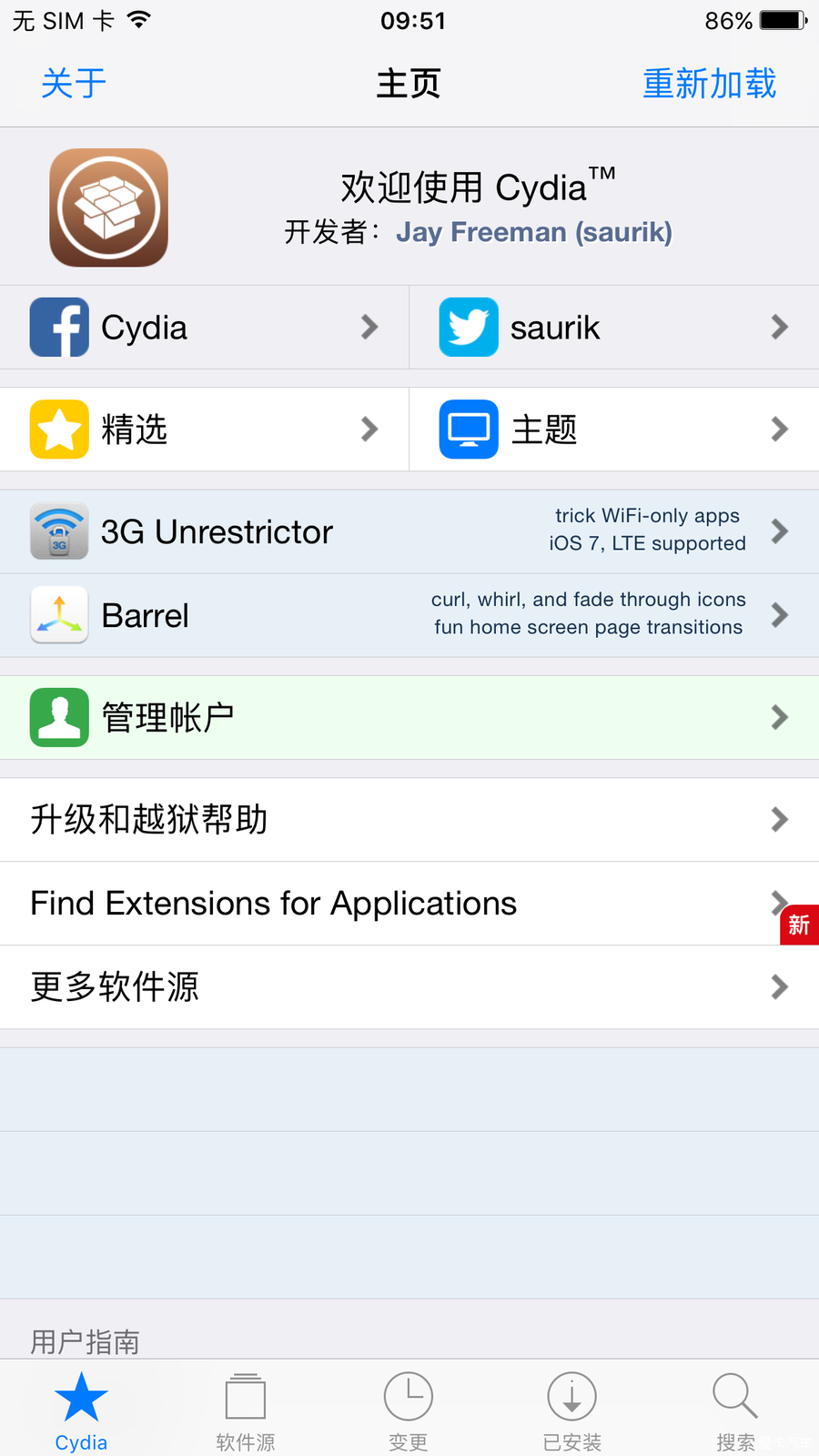Open Jay Freeman (saurik) developer link

(x=534, y=232)
